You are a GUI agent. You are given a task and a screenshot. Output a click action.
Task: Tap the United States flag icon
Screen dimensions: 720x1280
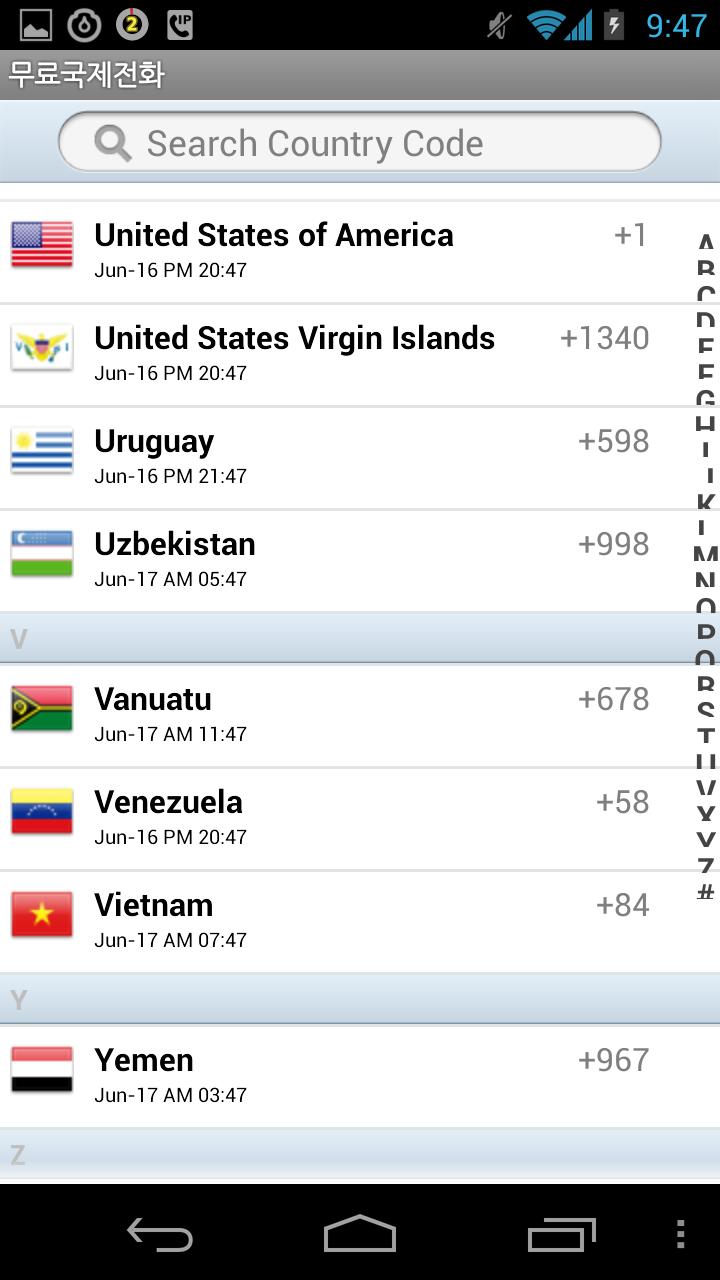click(41, 243)
